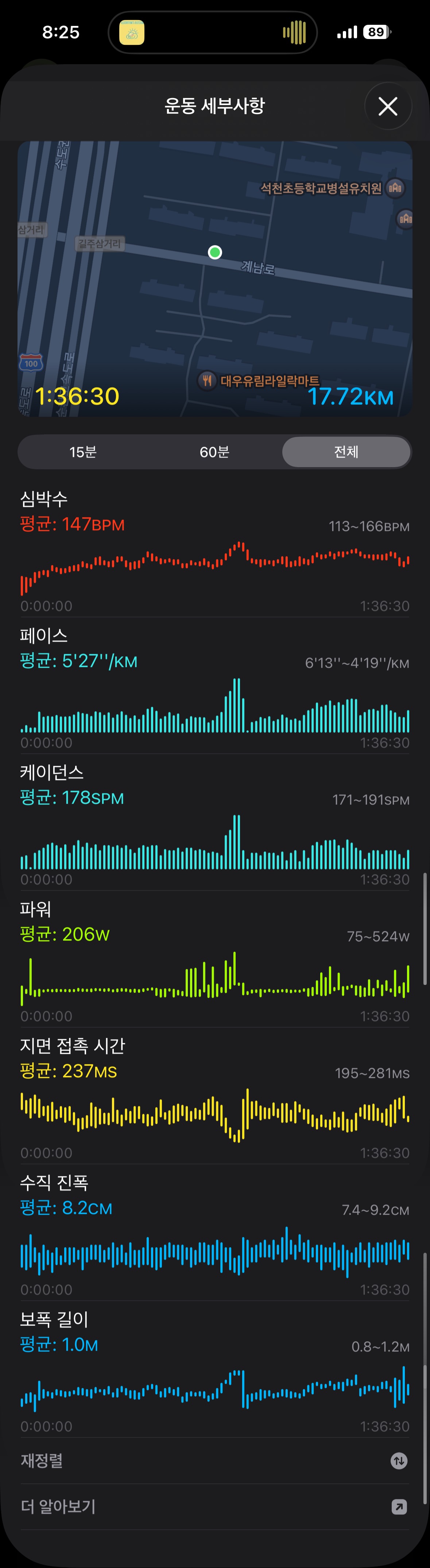Open the workout route map
The width and height of the screenshot is (430, 1568).
pyautogui.click(x=214, y=279)
